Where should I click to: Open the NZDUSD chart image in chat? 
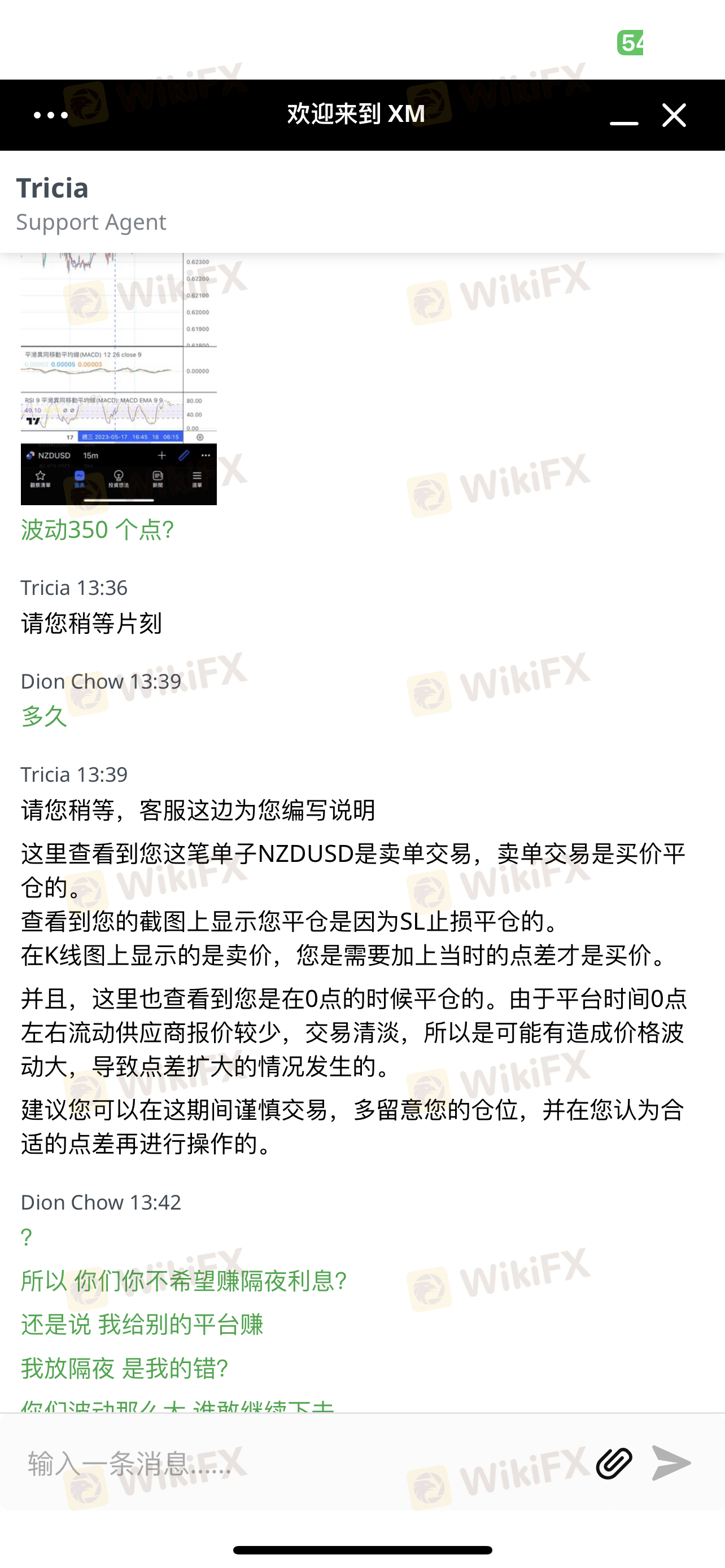pyautogui.click(x=119, y=379)
